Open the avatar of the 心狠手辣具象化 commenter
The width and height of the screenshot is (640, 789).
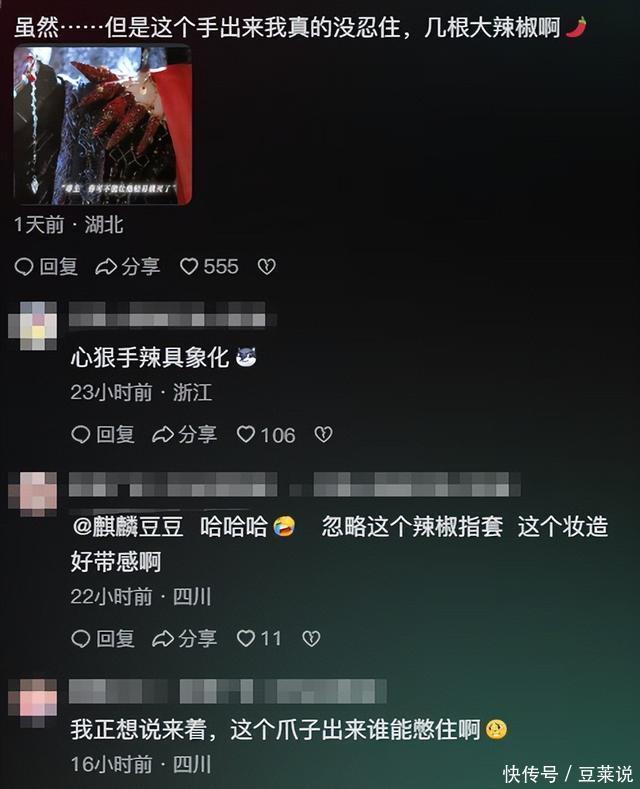(x=38, y=324)
